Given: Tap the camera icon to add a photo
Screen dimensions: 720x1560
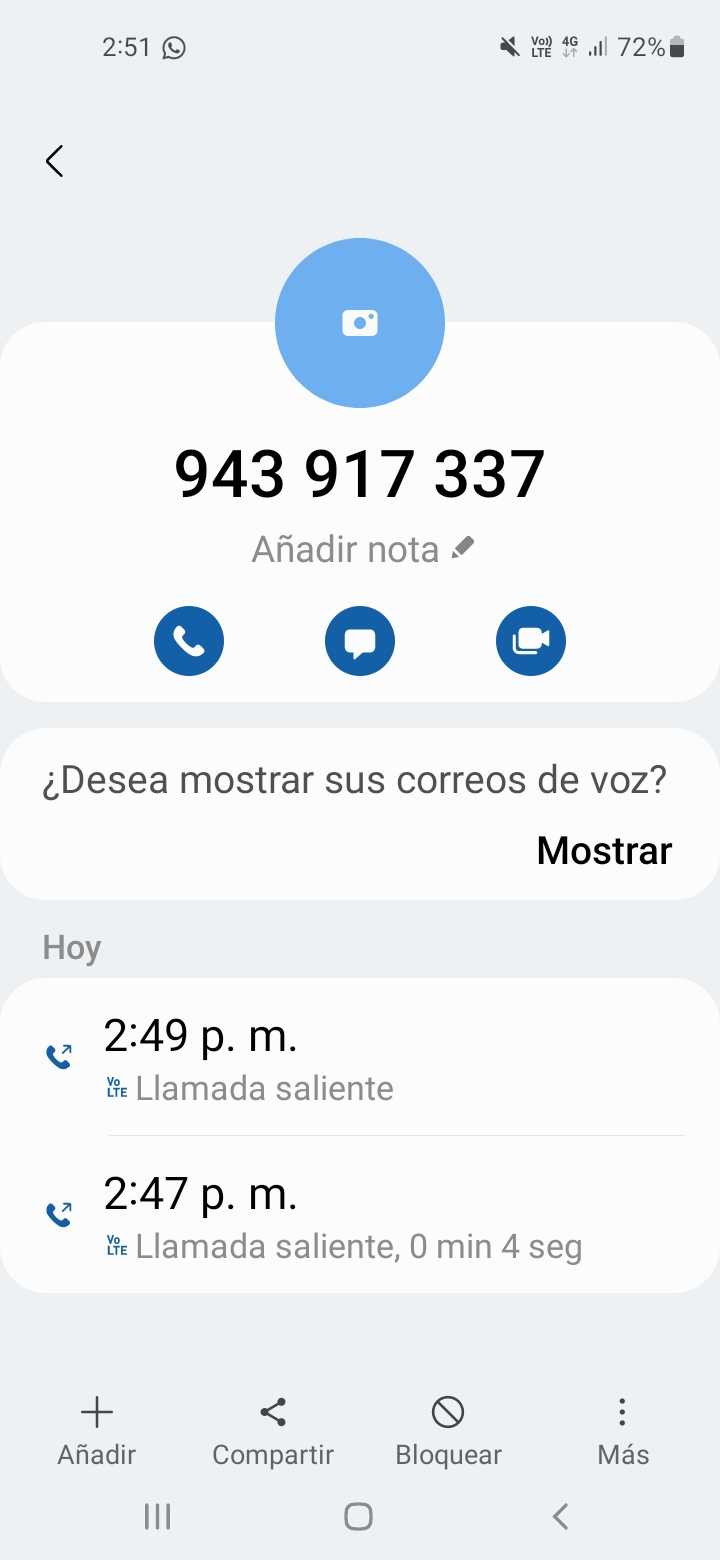Looking at the screenshot, I should click(360, 323).
